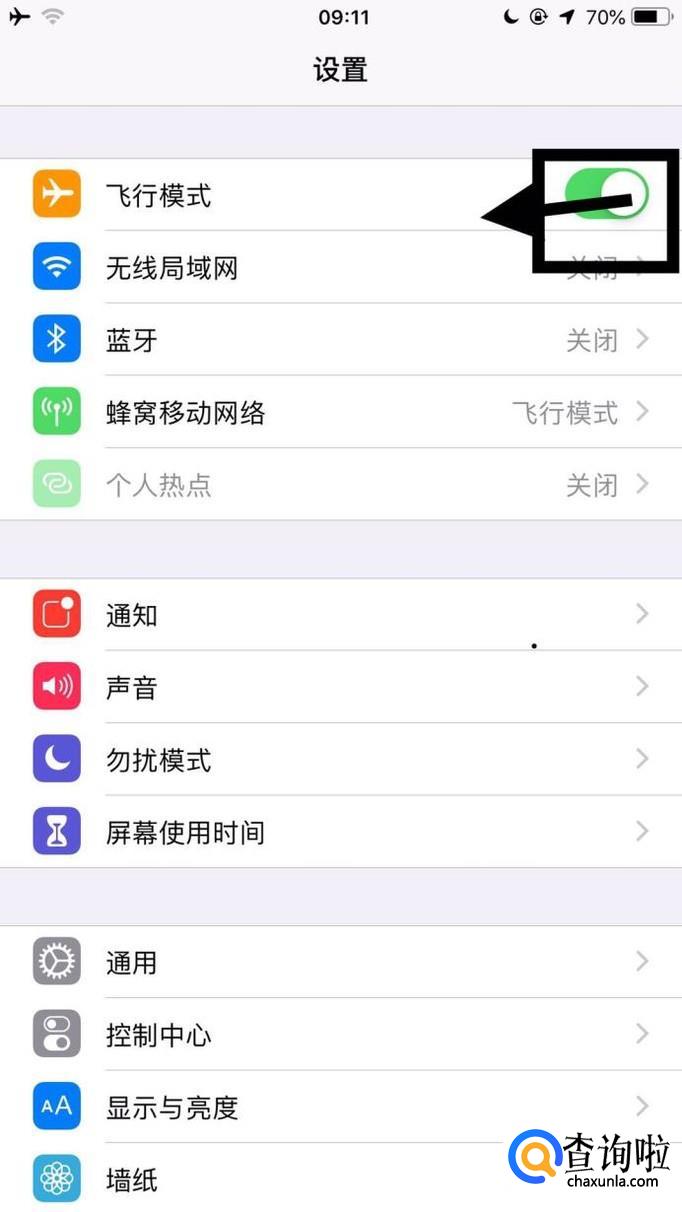Open 通知 settings

coord(340,615)
